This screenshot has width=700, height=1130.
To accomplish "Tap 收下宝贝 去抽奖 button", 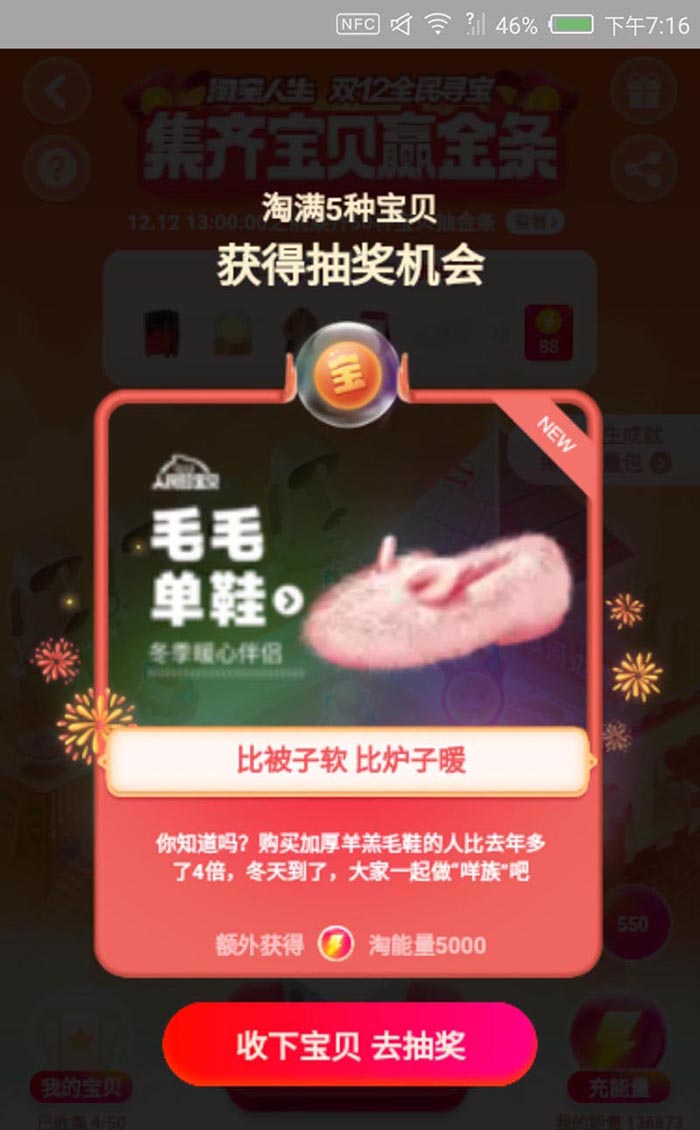I will click(350, 1045).
